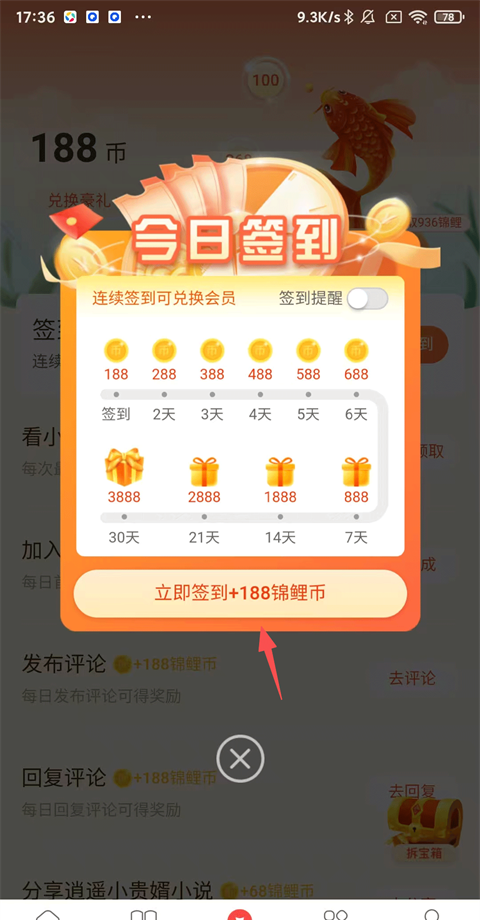Enable the 签到提醒 reminder switch
Screen dimensions: 480x920
pyautogui.click(x=367, y=299)
